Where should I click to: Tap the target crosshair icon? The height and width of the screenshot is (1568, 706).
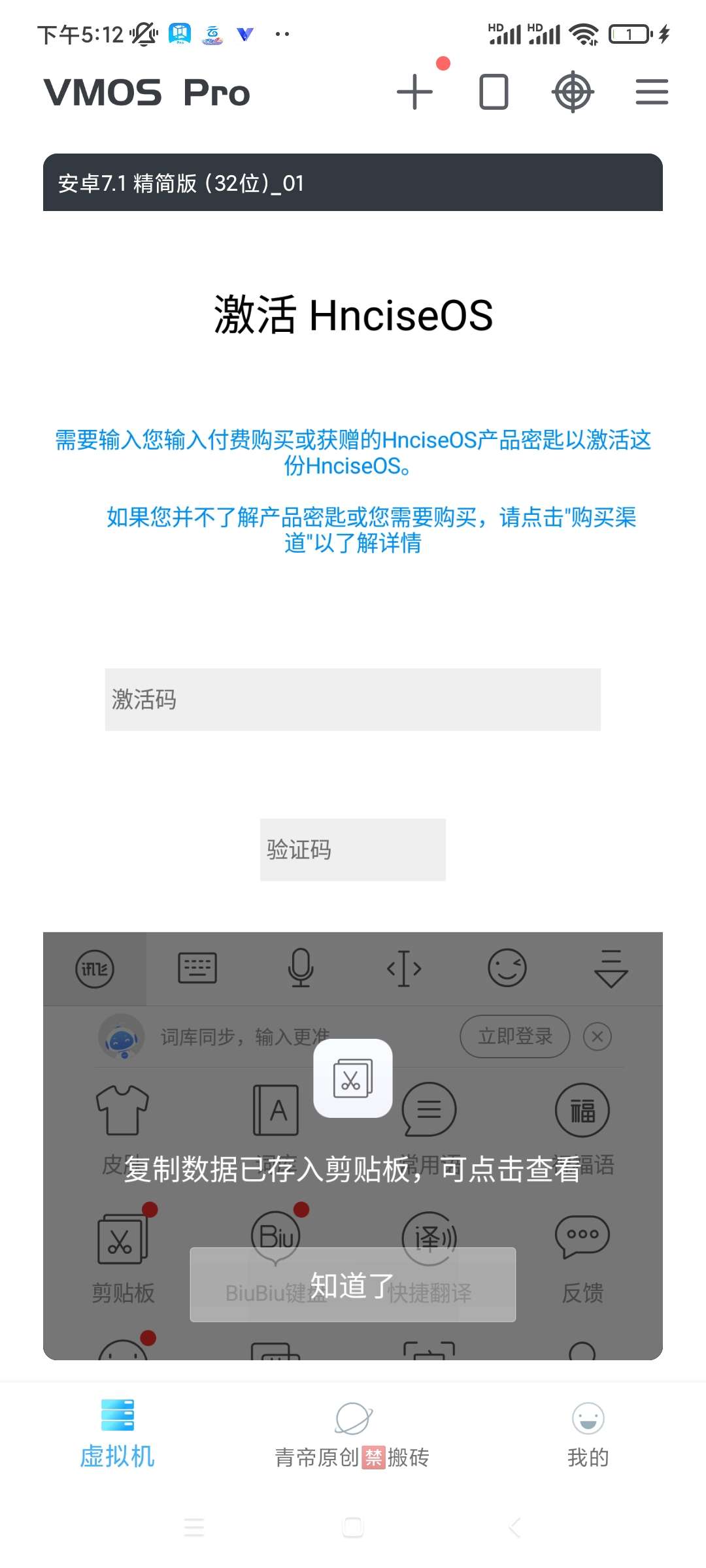click(x=573, y=92)
